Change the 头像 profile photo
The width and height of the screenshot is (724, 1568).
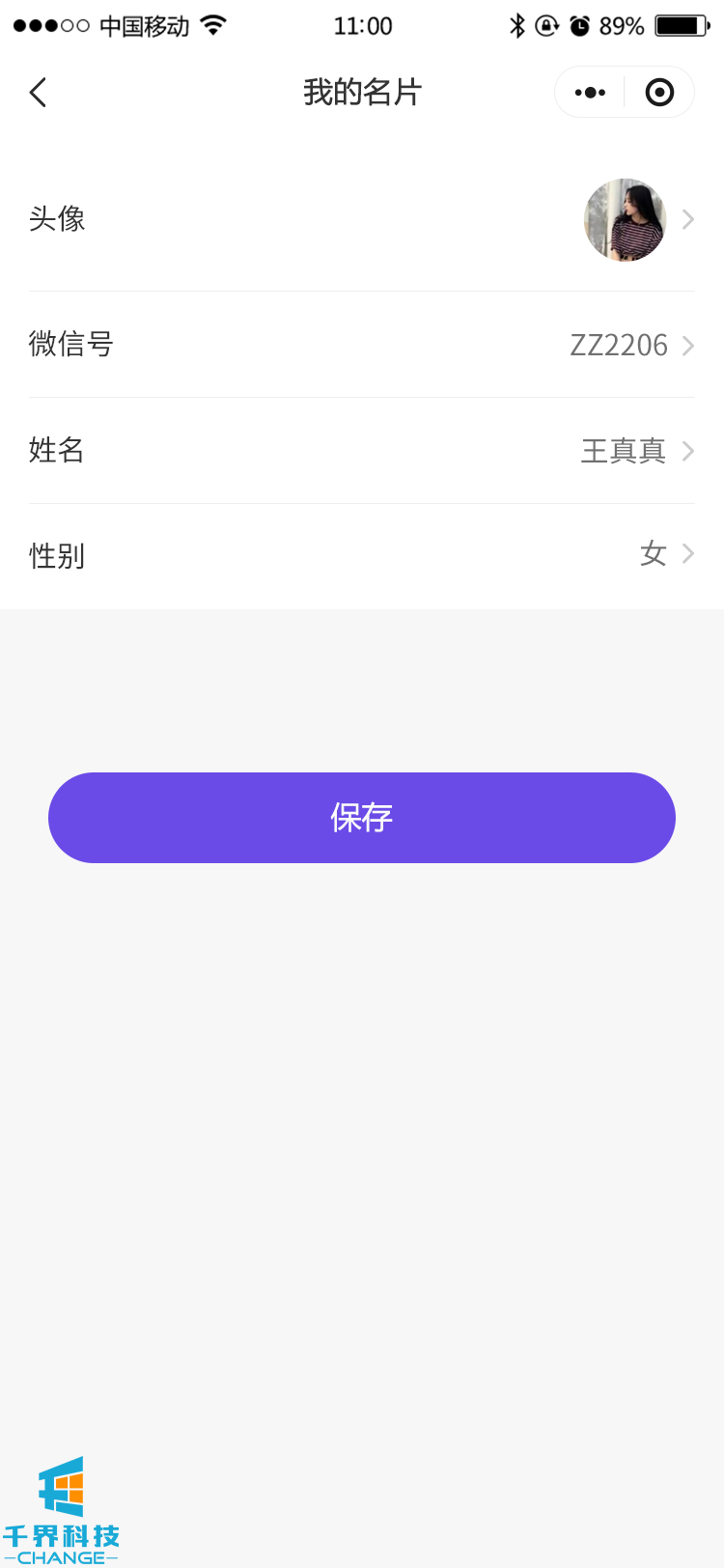coord(626,220)
